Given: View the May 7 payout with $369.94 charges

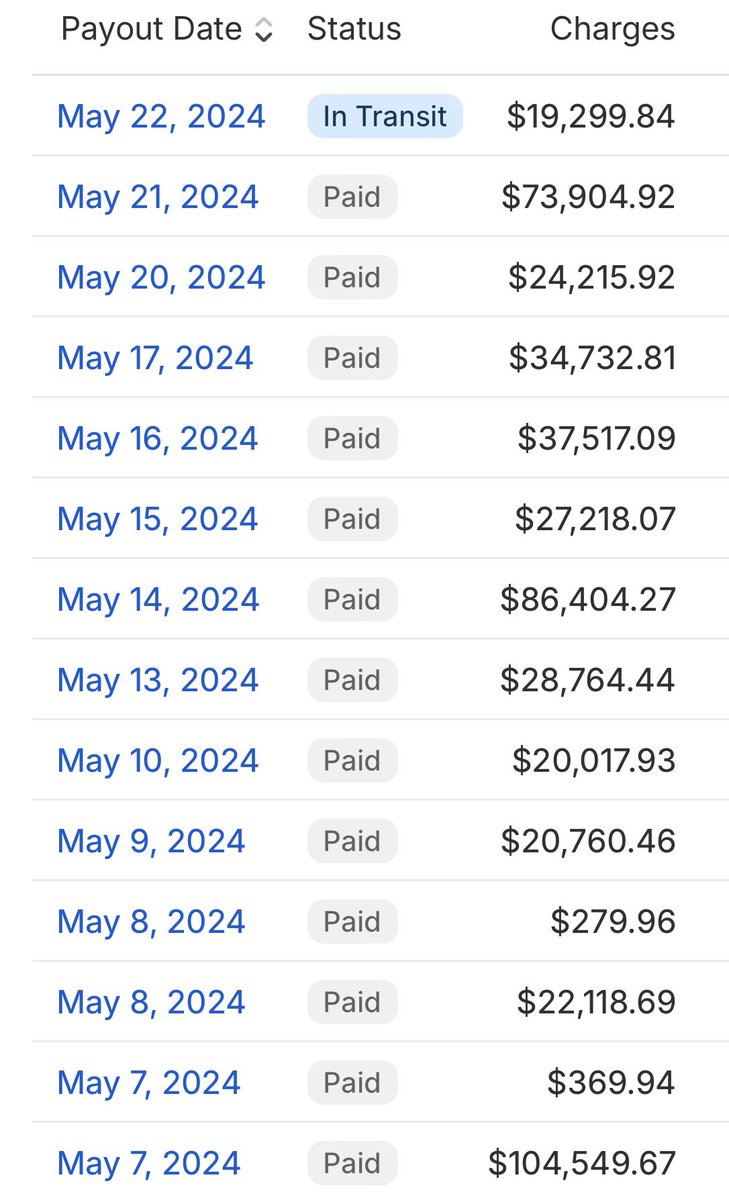Looking at the screenshot, I should click(149, 1082).
